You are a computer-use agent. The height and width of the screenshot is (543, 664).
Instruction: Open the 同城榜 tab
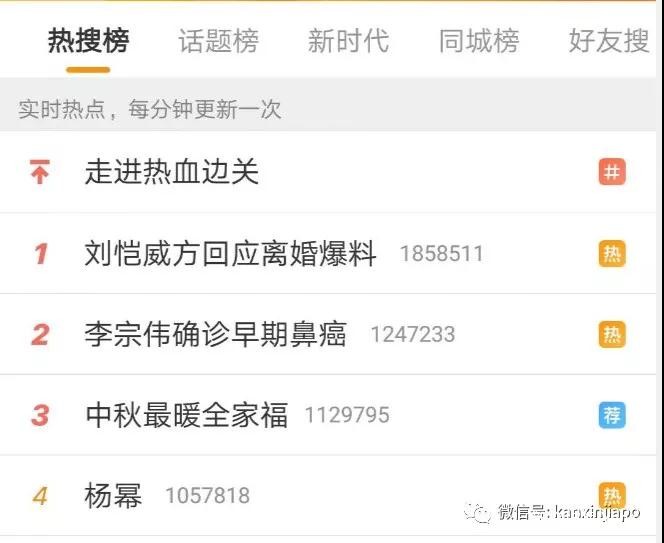coord(478,41)
